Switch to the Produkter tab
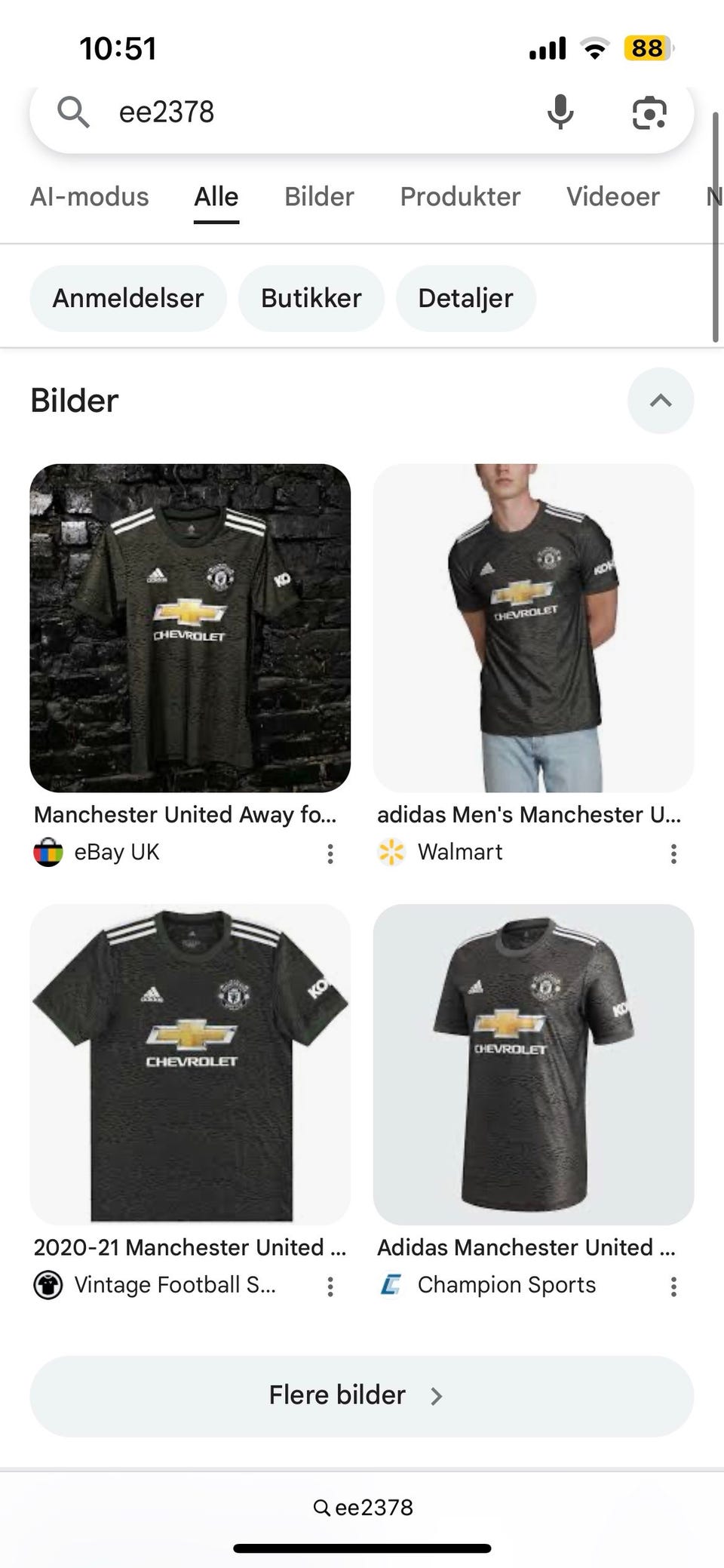This screenshot has width=724, height=1568. coord(460,197)
